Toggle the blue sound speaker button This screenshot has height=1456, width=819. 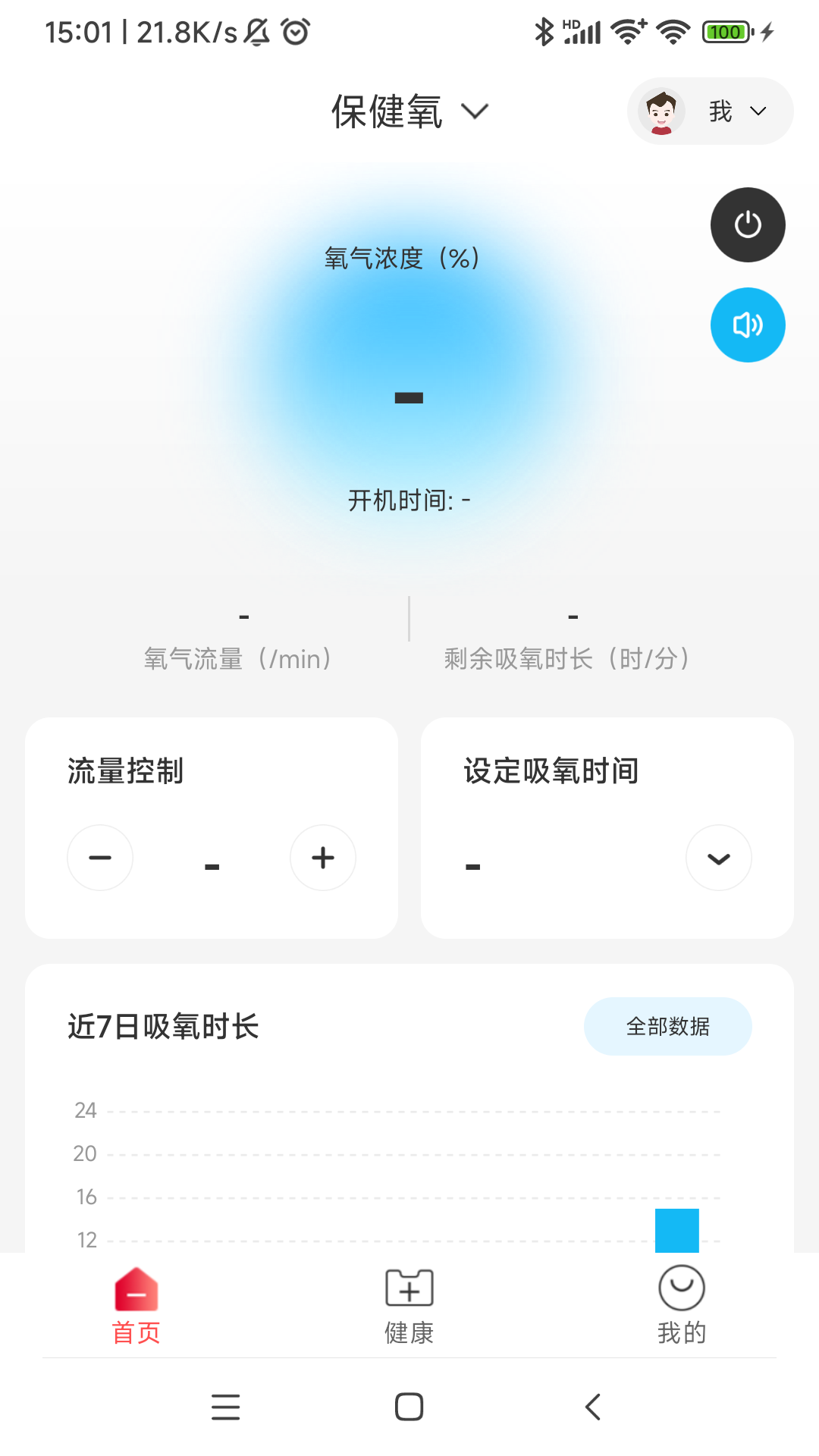[748, 325]
